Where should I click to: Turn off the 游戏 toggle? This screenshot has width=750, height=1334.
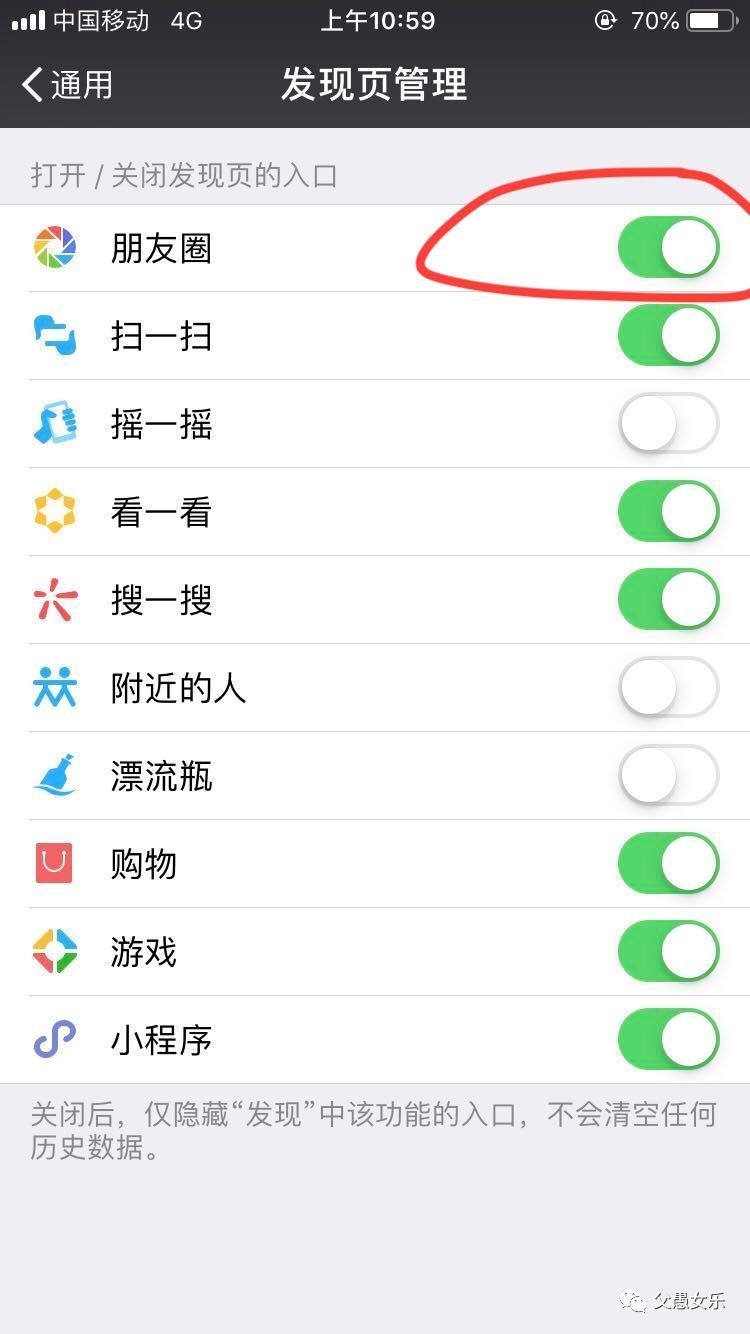[669, 952]
